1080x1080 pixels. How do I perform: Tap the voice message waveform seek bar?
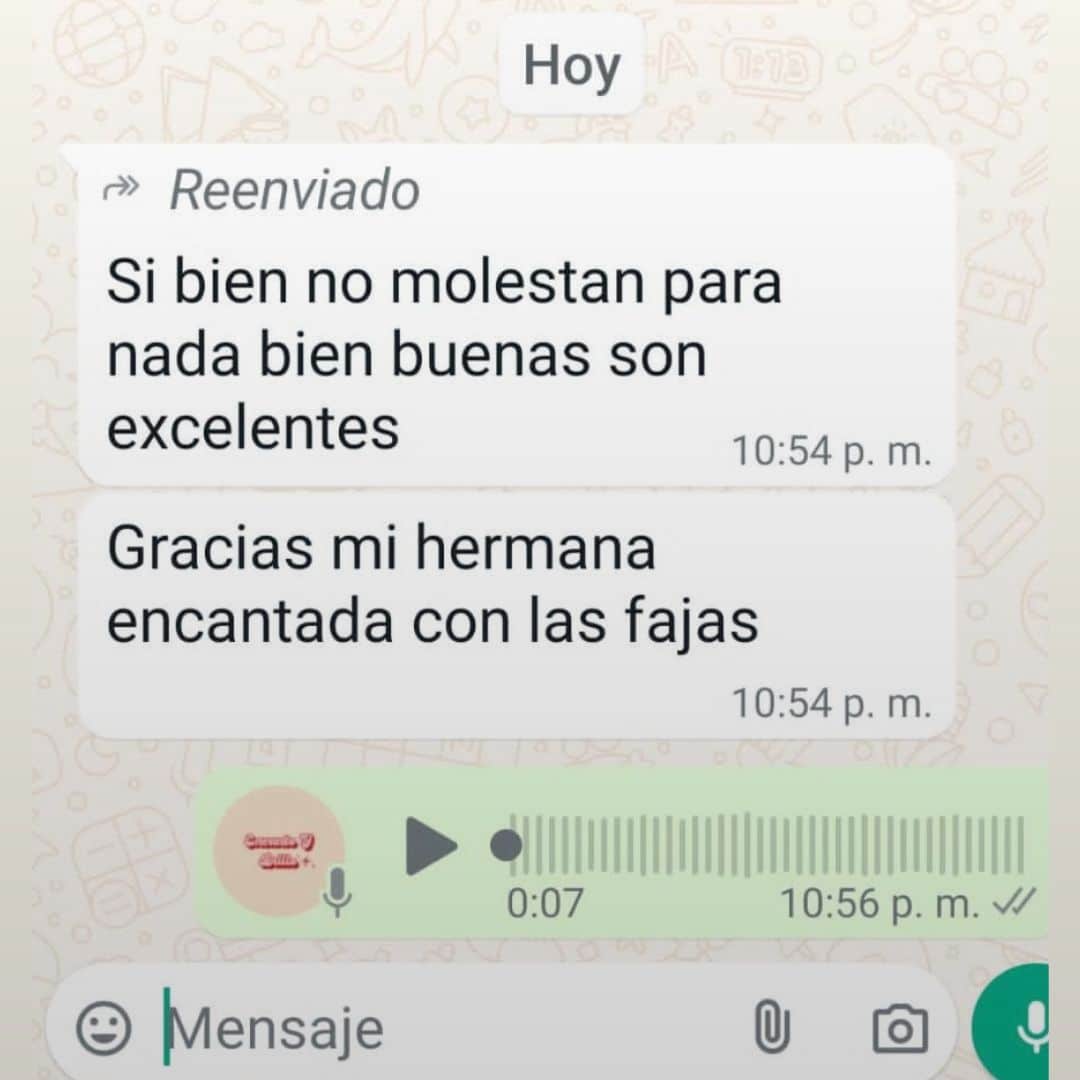[x=770, y=846]
